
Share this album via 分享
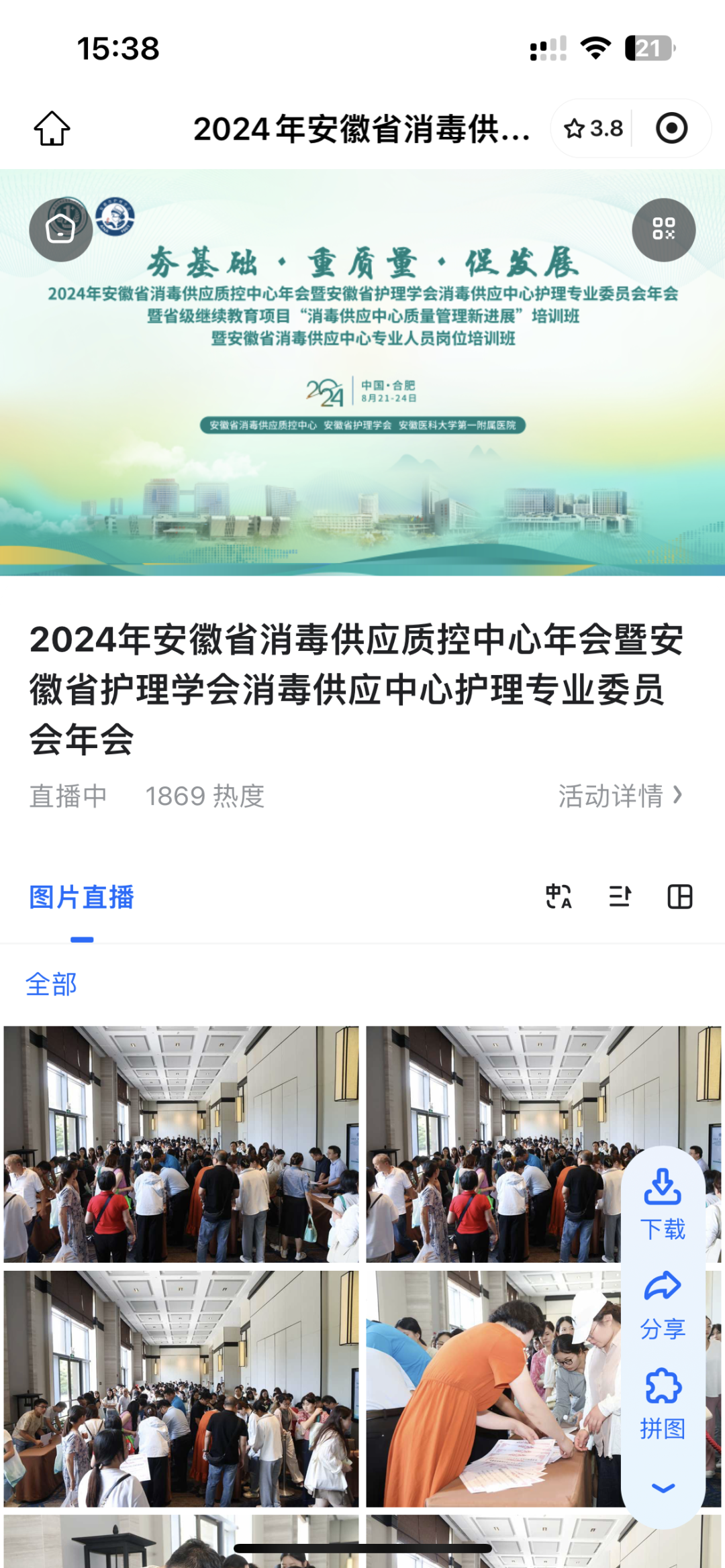click(x=663, y=1305)
